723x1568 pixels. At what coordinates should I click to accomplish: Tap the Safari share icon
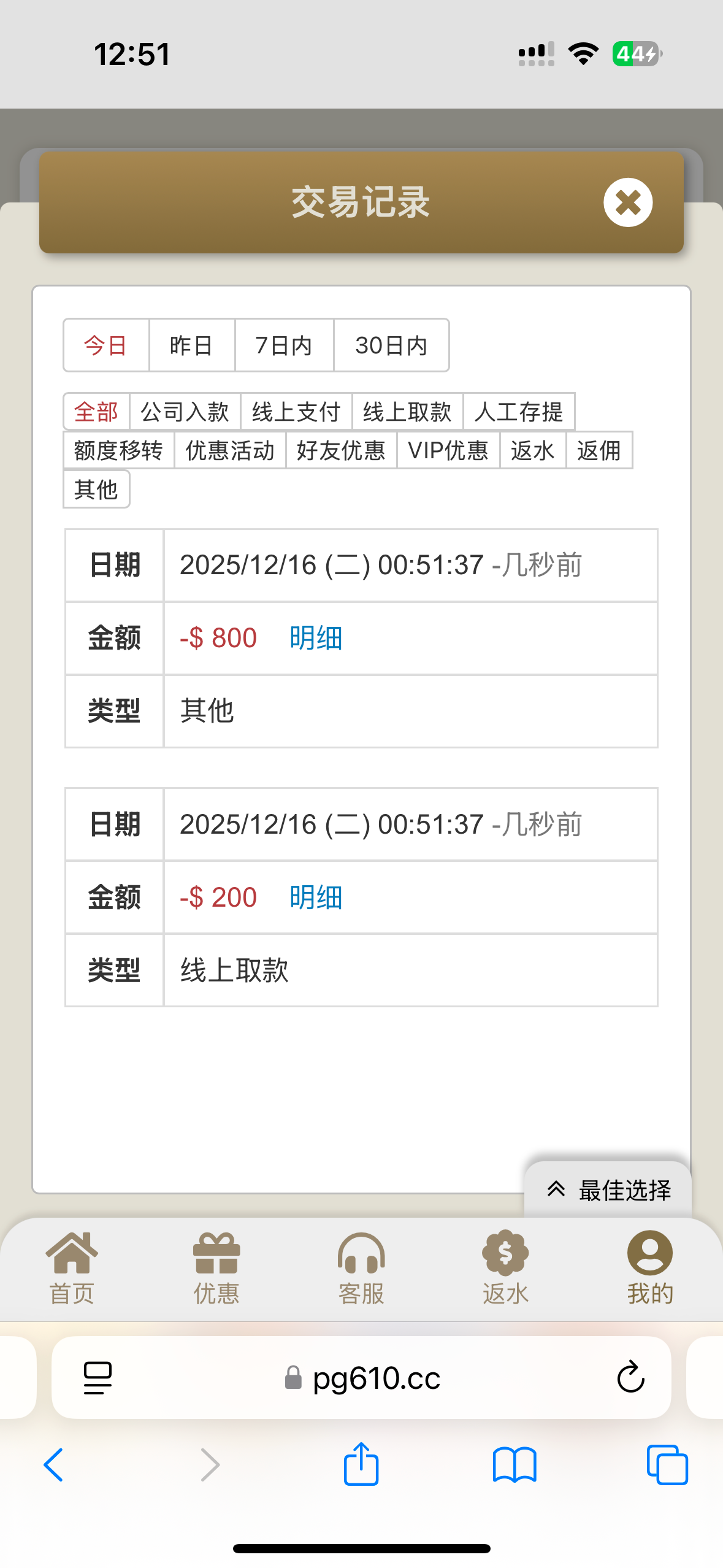pyautogui.click(x=361, y=1466)
